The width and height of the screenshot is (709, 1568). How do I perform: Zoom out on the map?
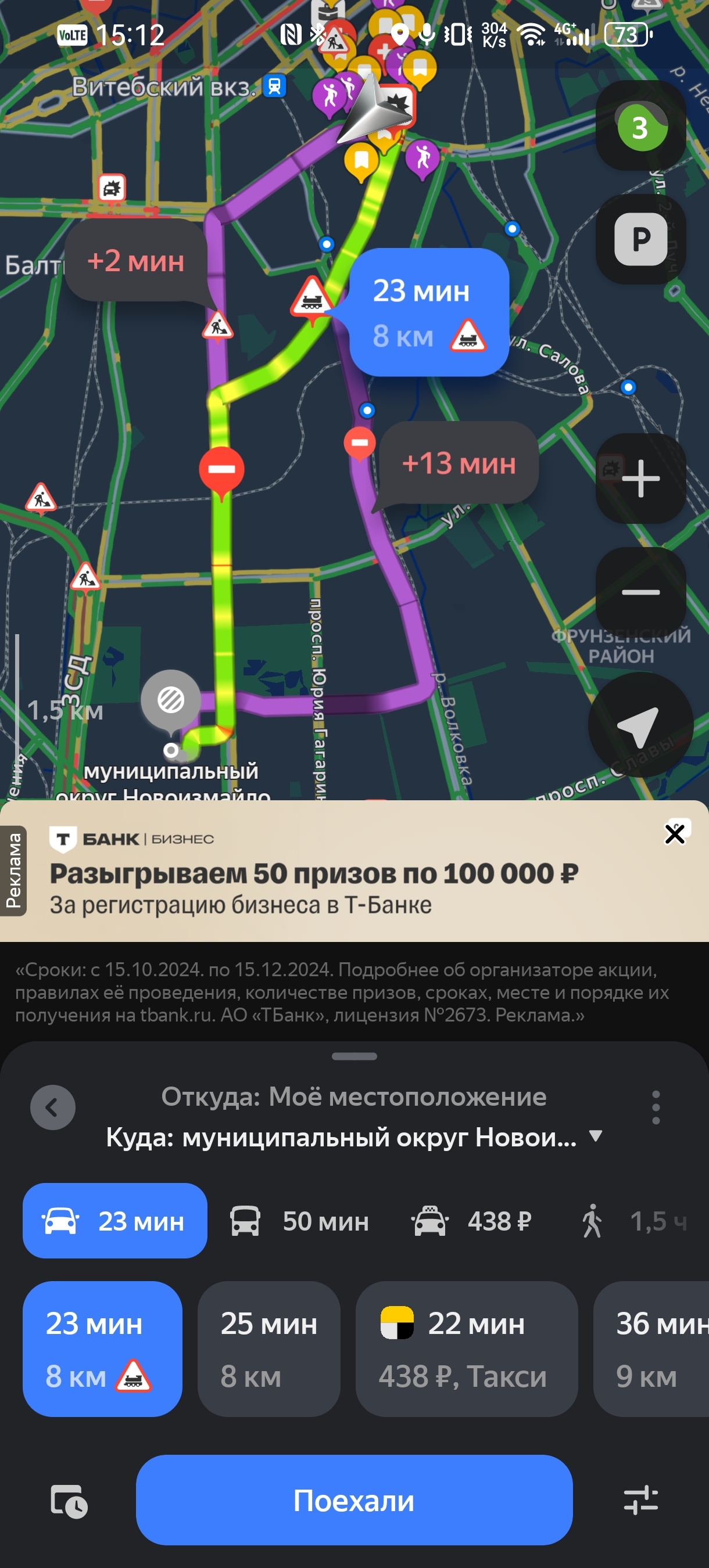coord(641,592)
